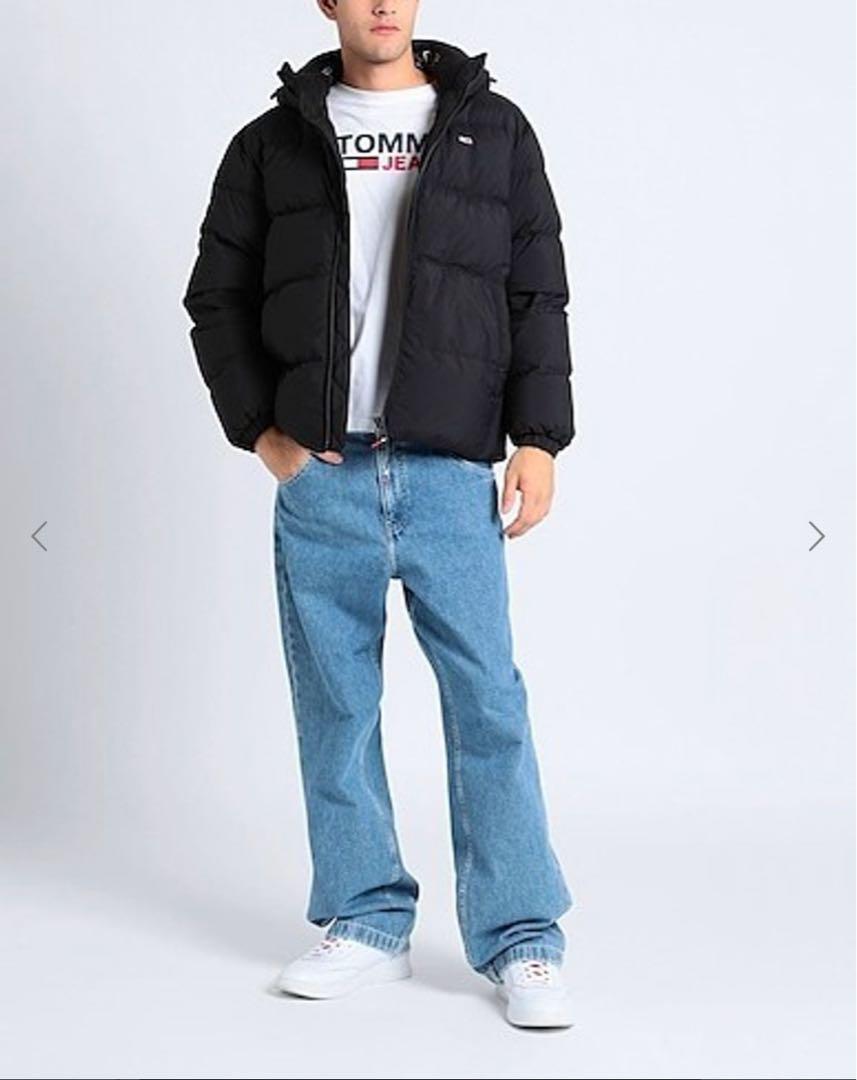The height and width of the screenshot is (1080, 857).
Task: Show the next product photo
Action: pos(816,536)
